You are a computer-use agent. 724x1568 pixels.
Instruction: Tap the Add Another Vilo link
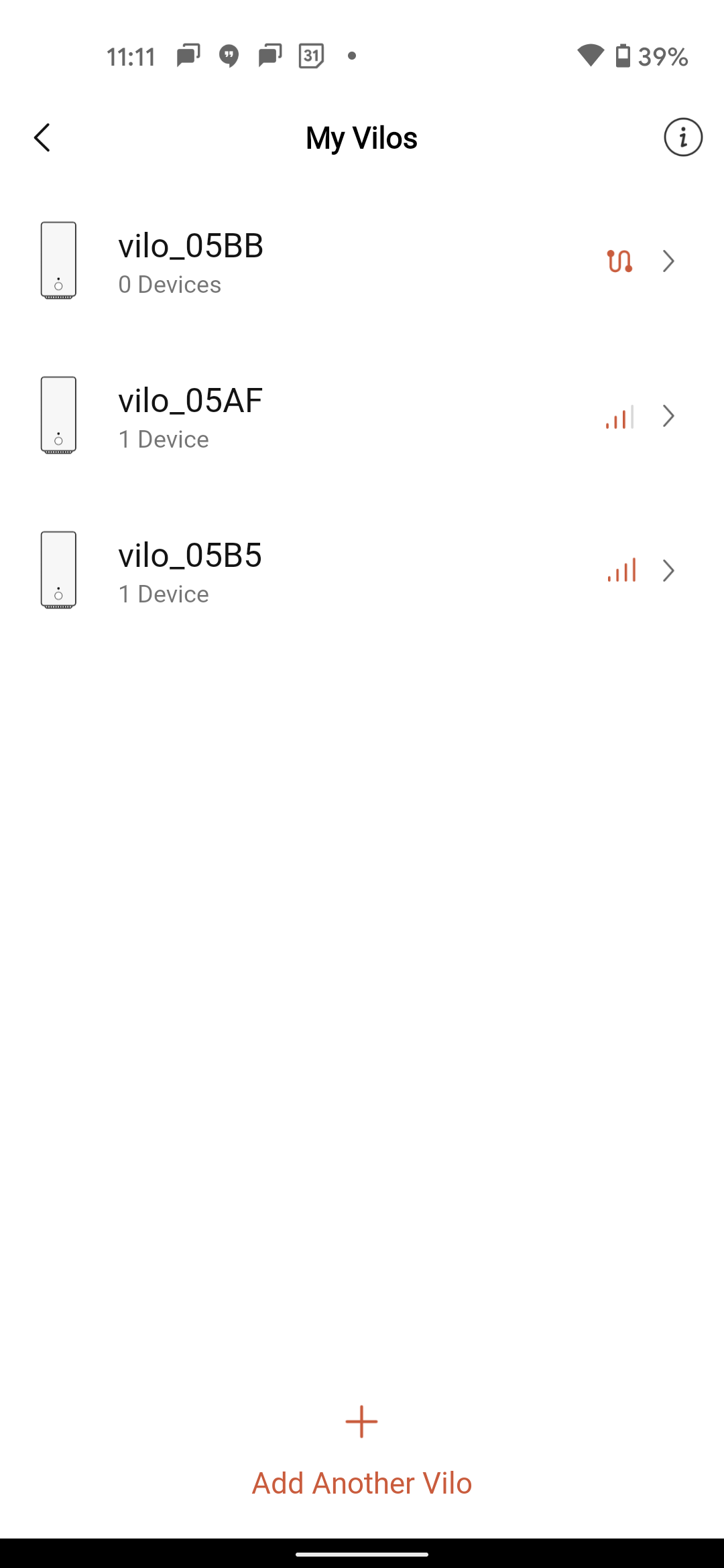pos(361,1482)
